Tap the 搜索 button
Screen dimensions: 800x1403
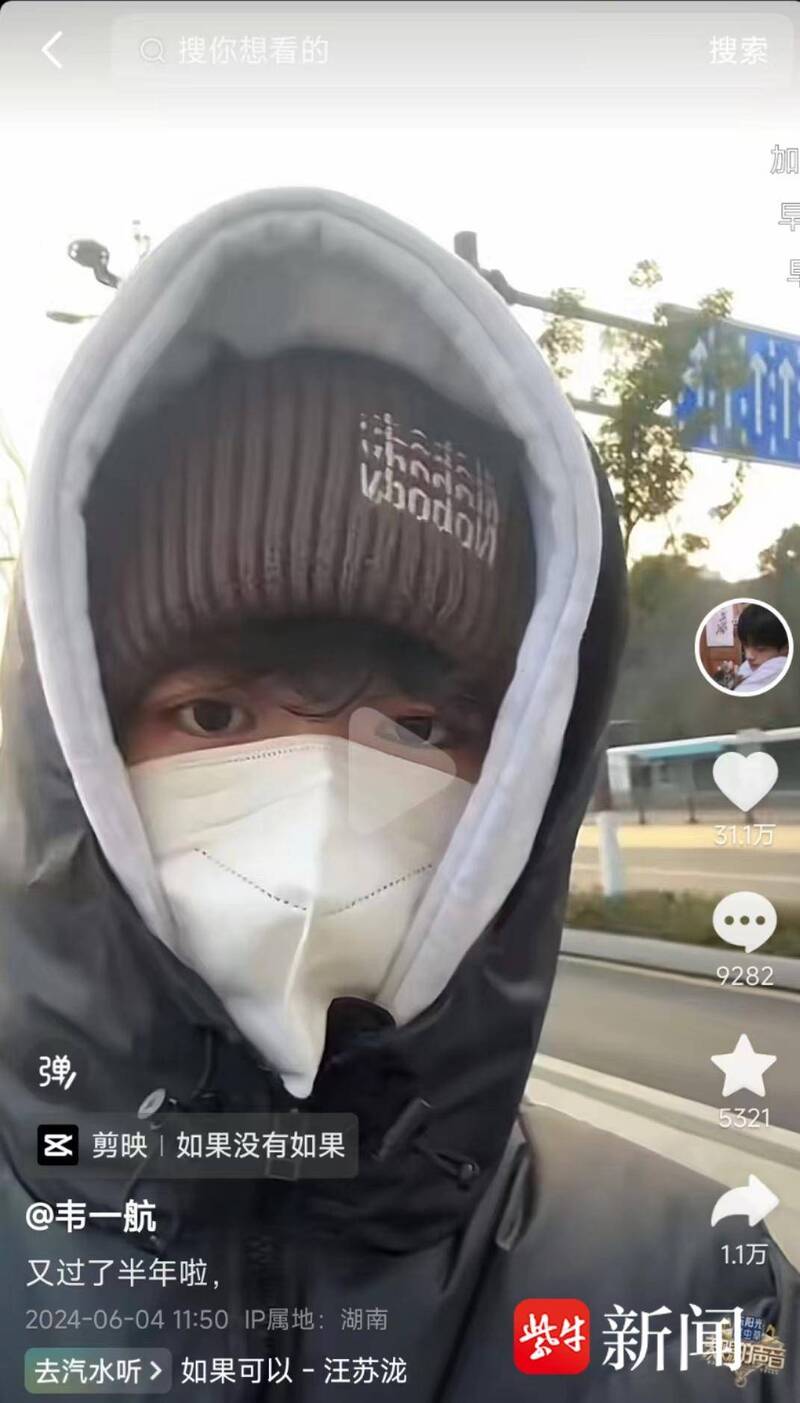(738, 50)
